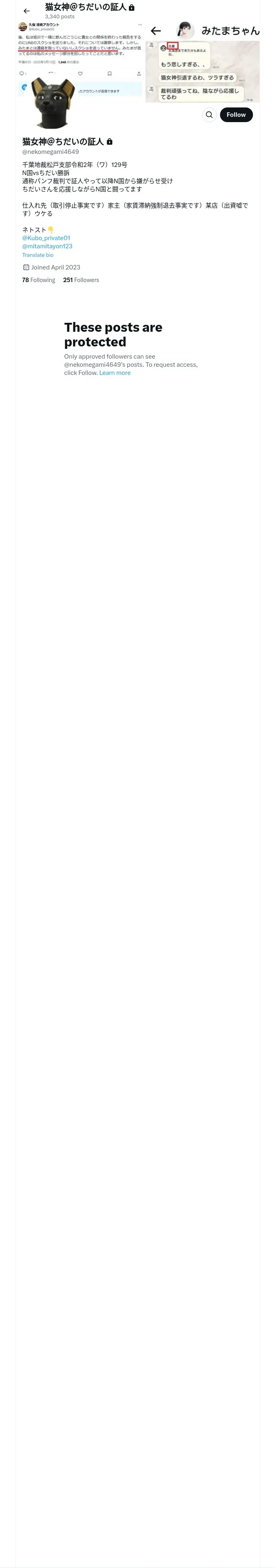The width and height of the screenshot is (275, 1568).
Task: View the 78 Following list
Action: pyautogui.click(x=38, y=280)
